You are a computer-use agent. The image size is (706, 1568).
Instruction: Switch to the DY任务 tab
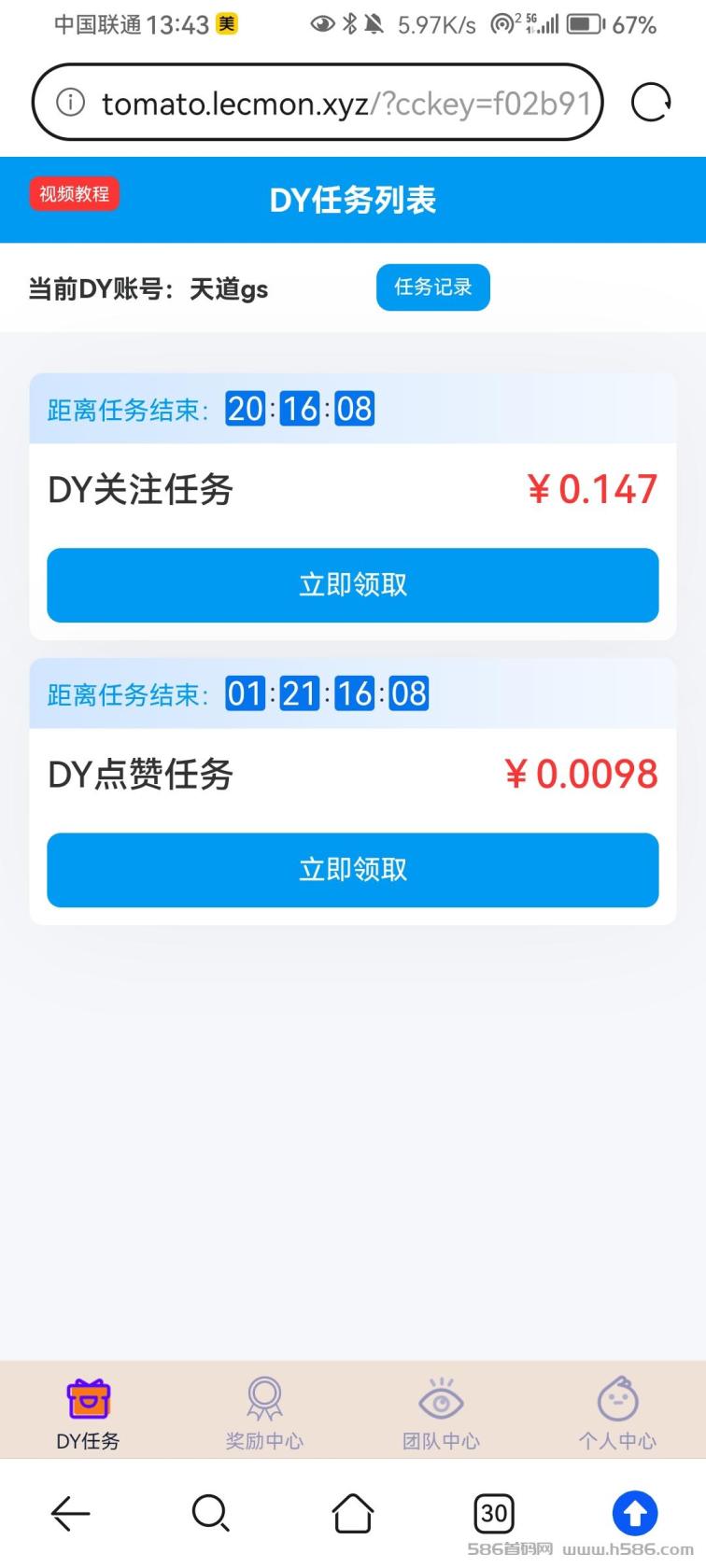coord(89,1413)
